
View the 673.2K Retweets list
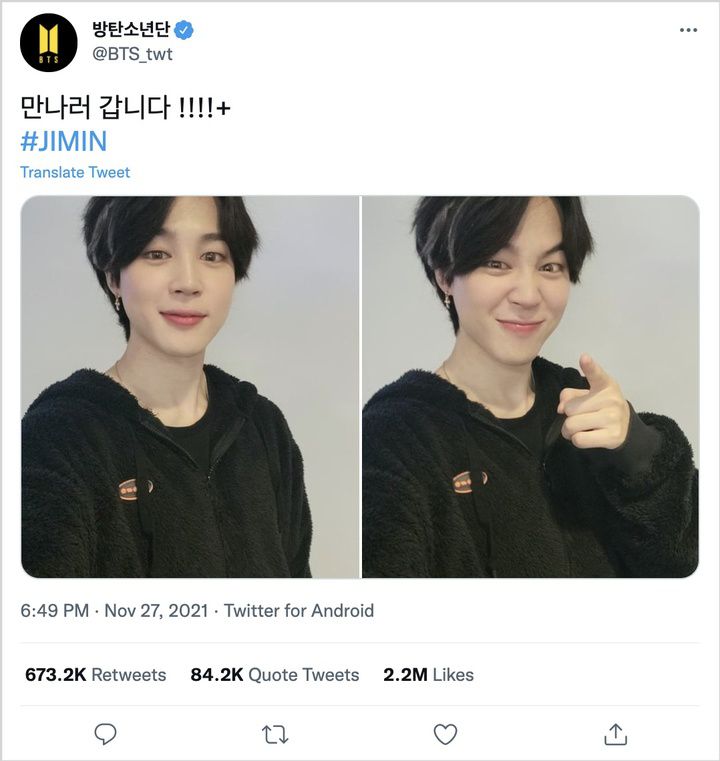coord(96,675)
